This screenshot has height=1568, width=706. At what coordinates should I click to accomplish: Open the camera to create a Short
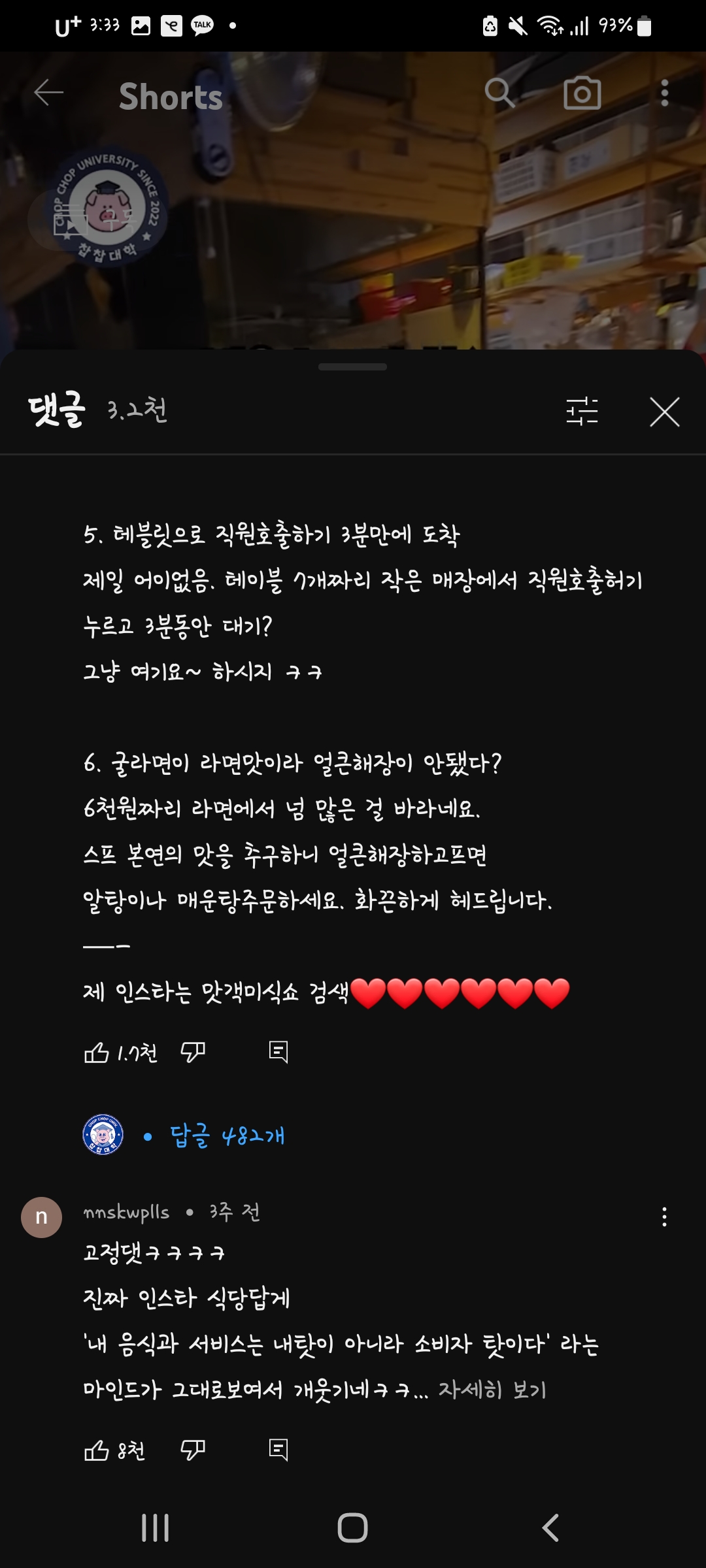(x=582, y=93)
